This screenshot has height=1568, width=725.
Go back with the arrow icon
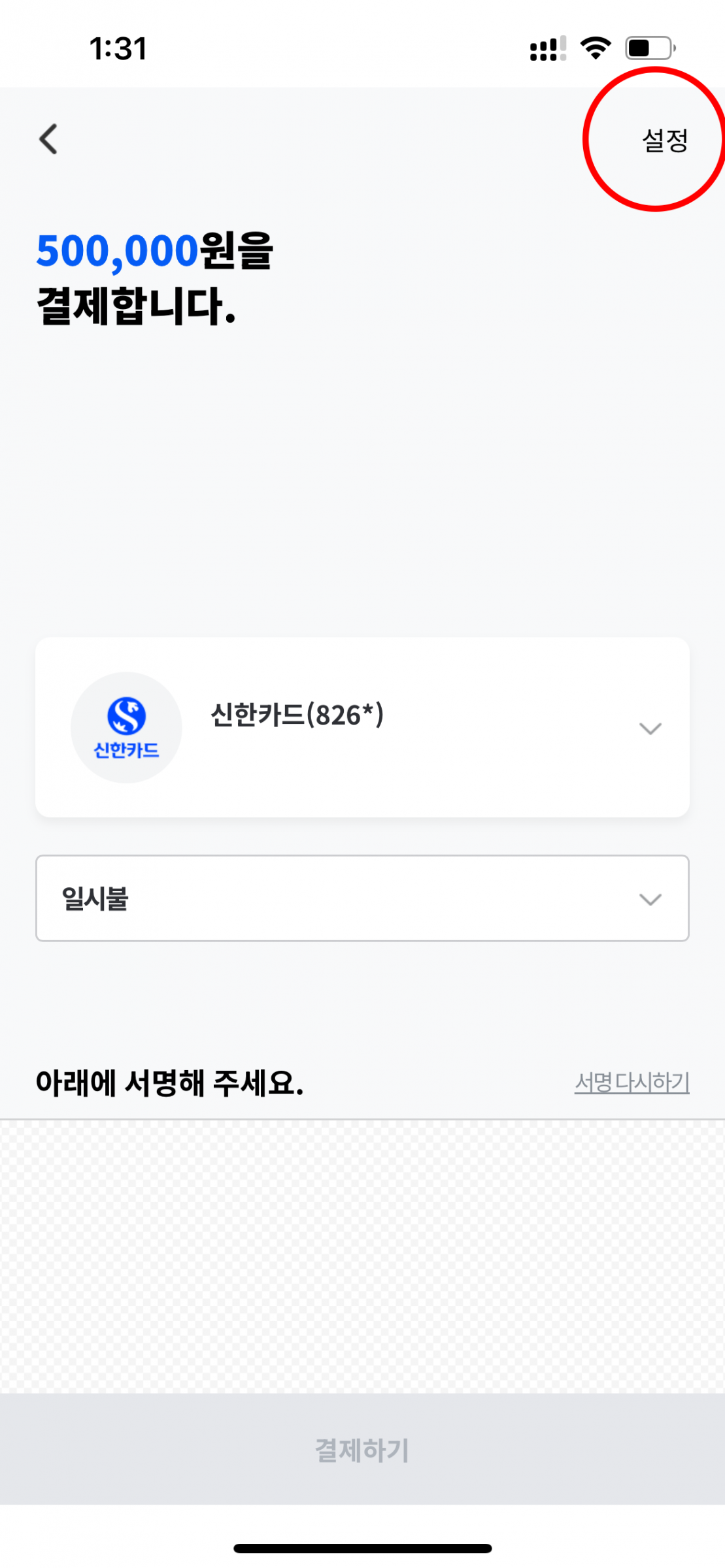coord(48,139)
